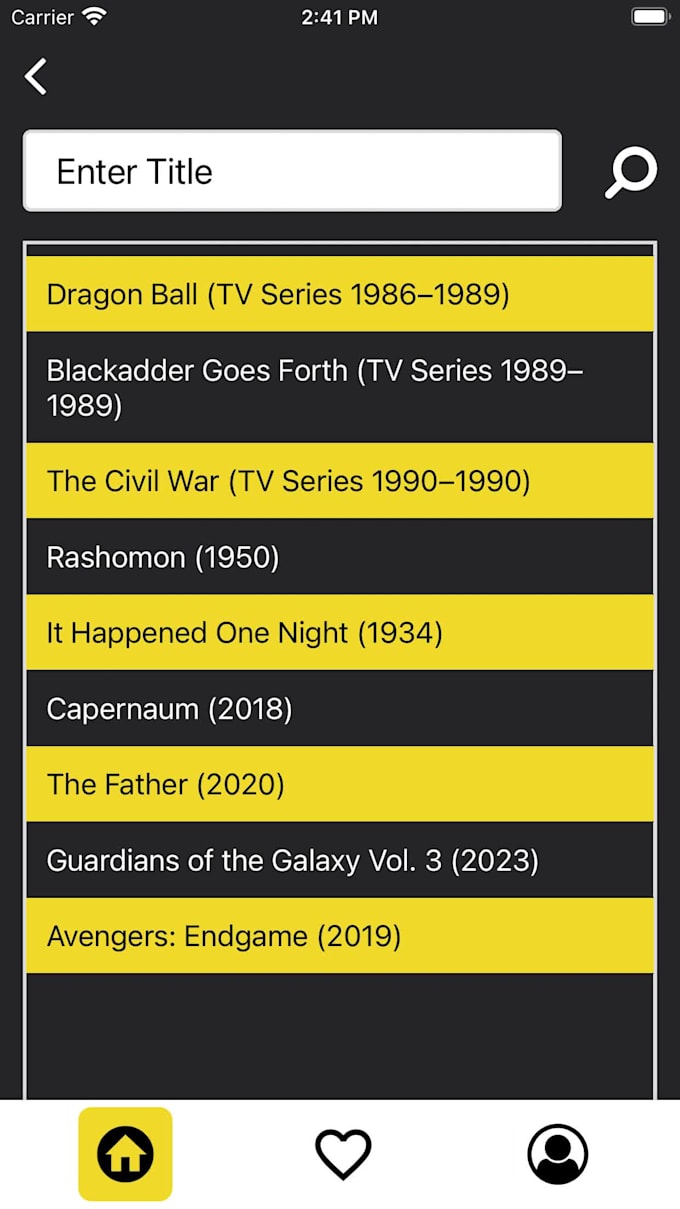This screenshot has width=680, height=1209.
Task: Open Capernaum (2018)
Action: point(340,709)
